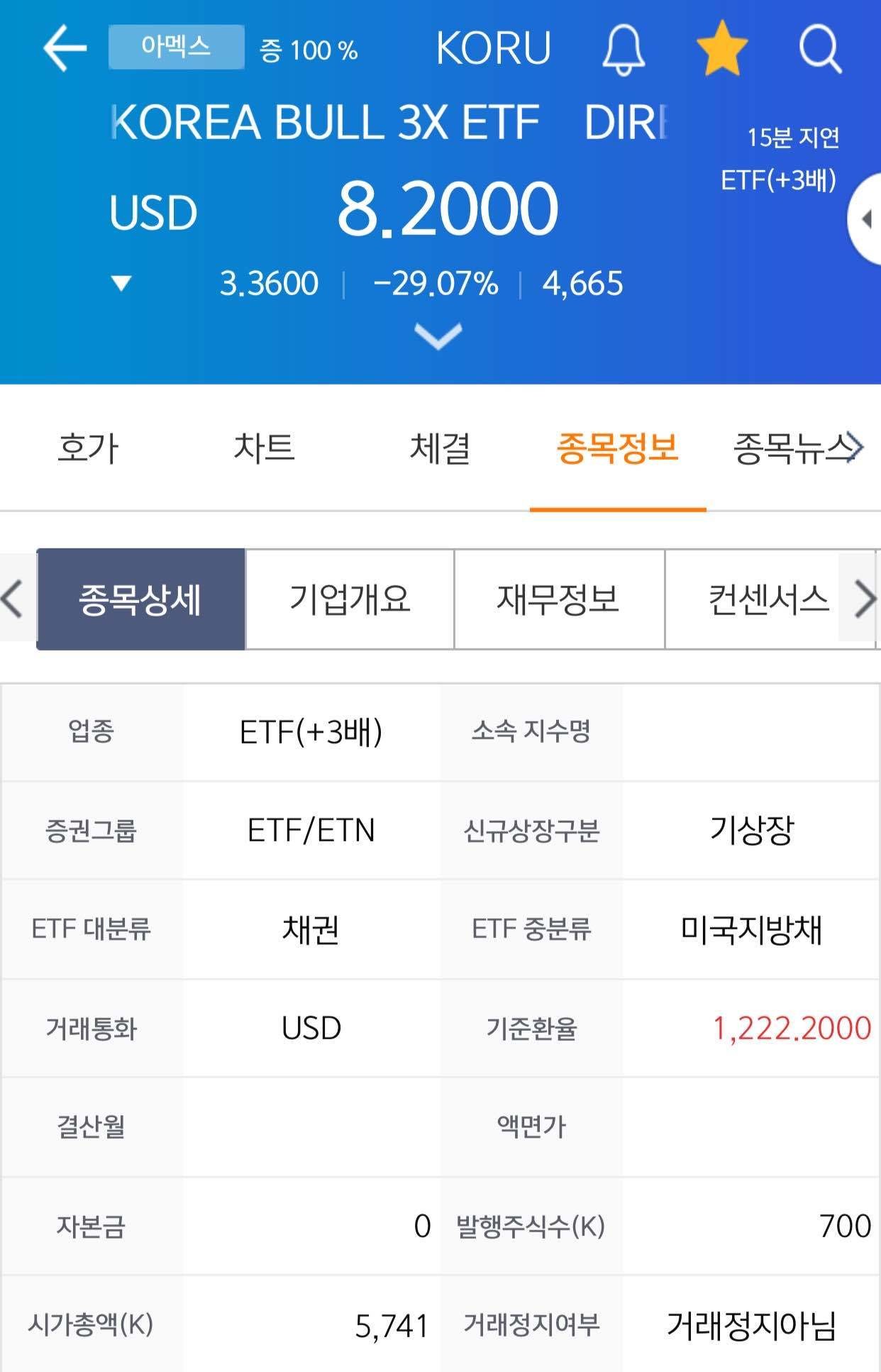Open the slide-out panel arrow on right edge

click(x=867, y=220)
